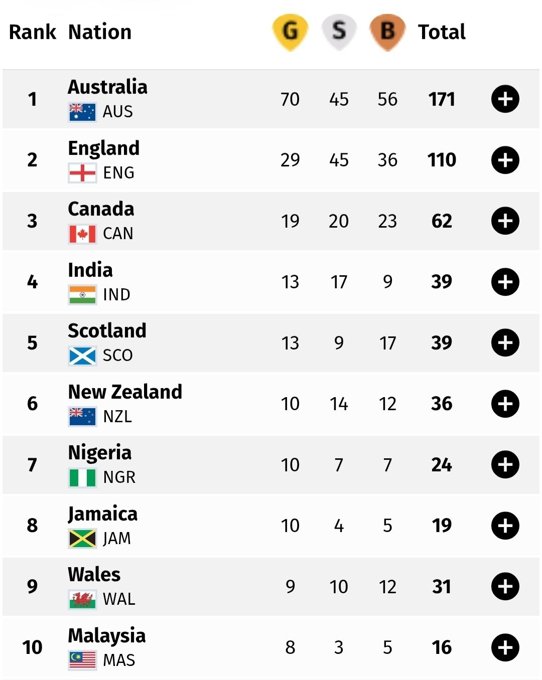Expand Jamaica's medal details
This screenshot has width=542, height=680.
pos(505,526)
